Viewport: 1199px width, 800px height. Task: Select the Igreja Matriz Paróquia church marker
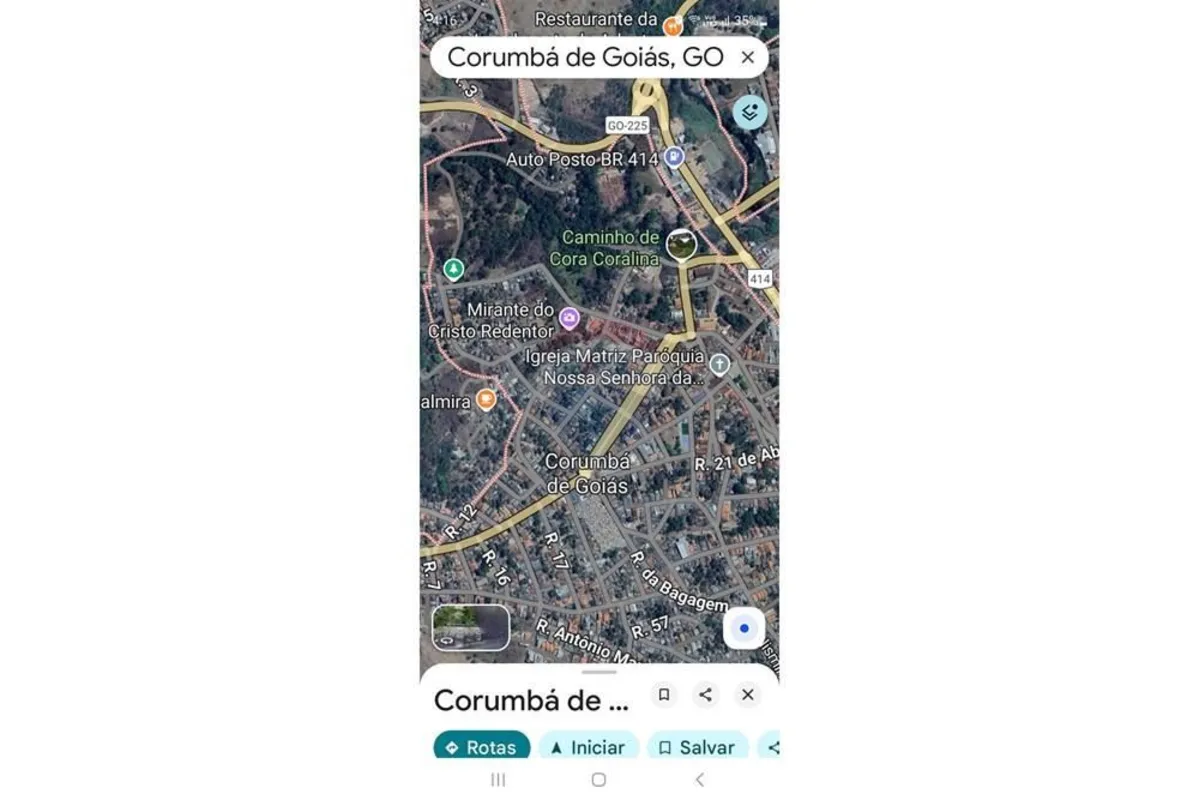[x=719, y=365]
